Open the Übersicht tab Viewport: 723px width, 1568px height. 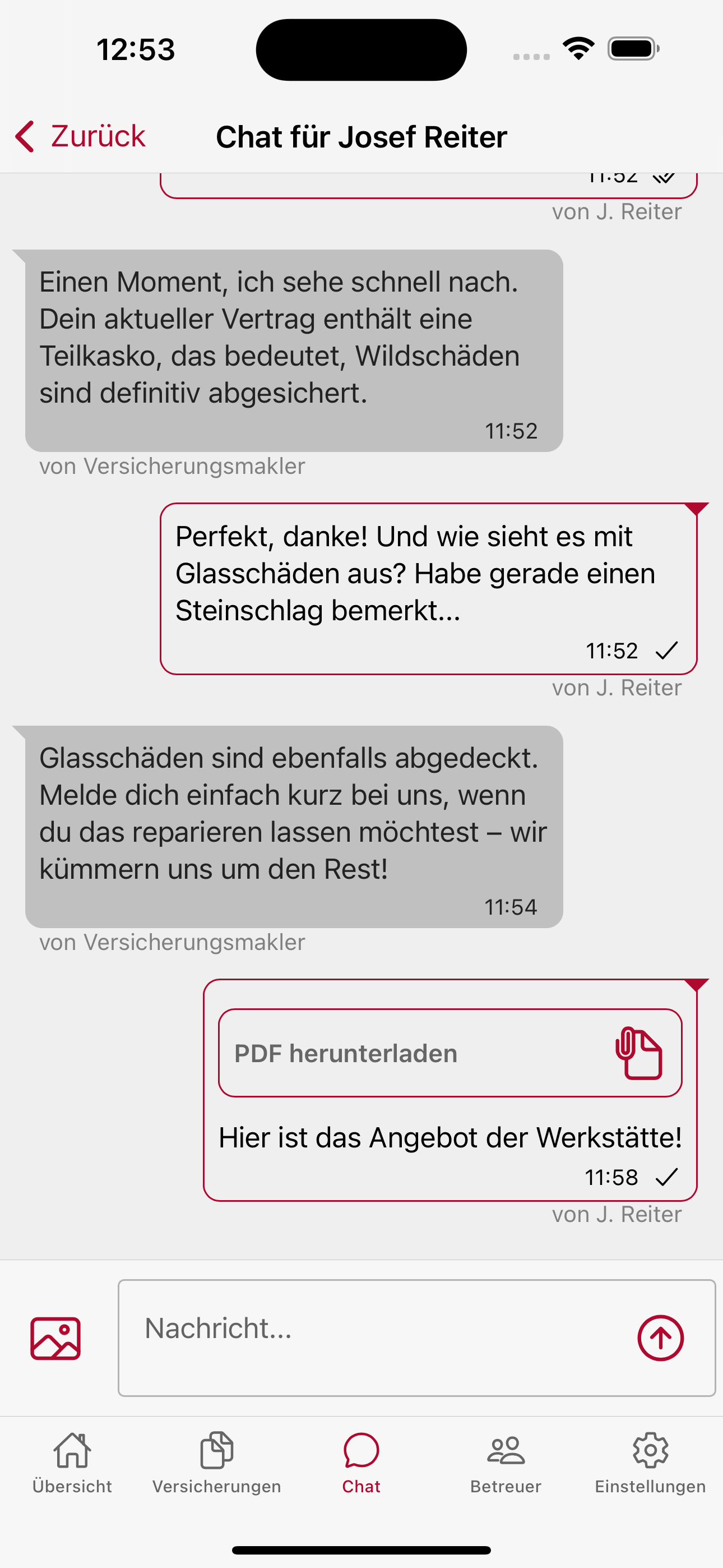click(72, 1463)
